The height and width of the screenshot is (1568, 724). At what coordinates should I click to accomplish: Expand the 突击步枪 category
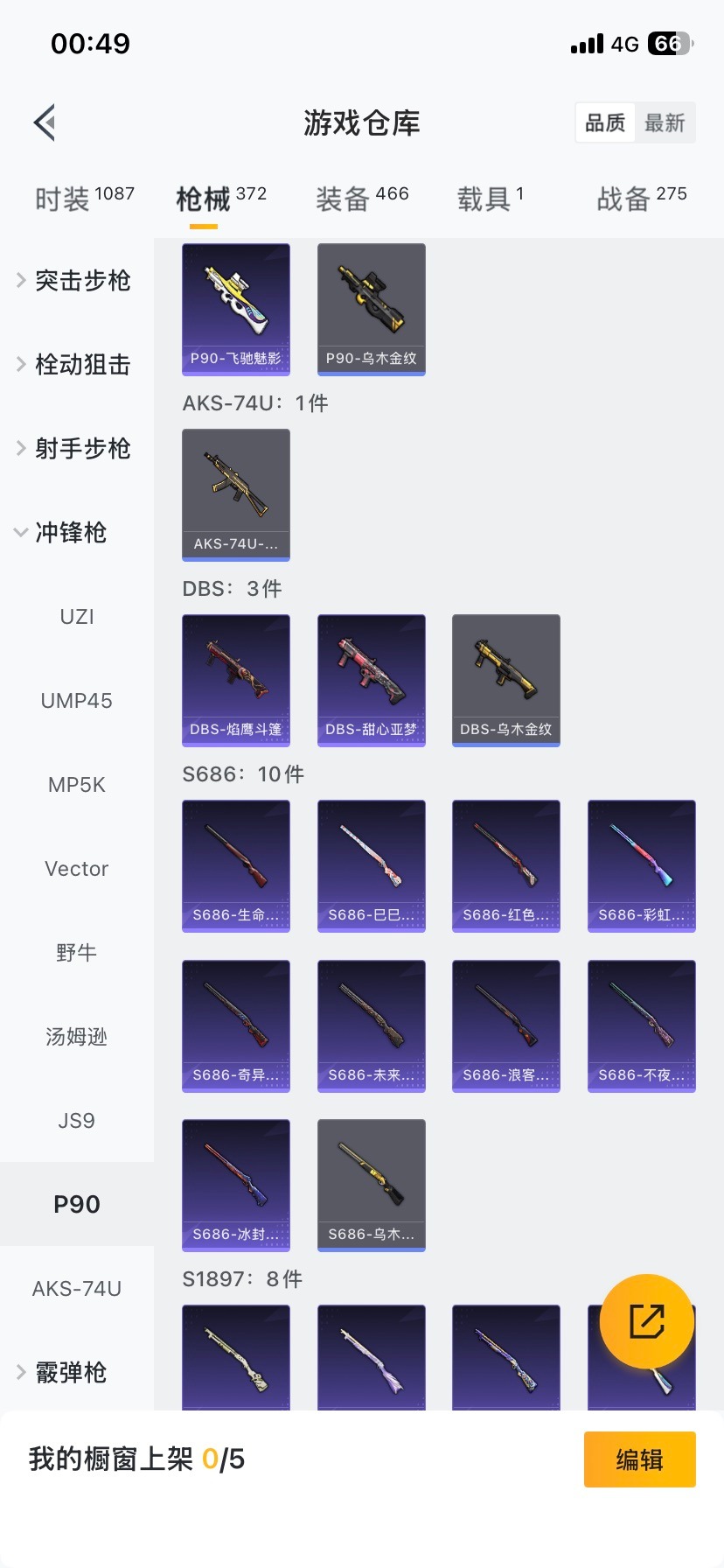(77, 280)
